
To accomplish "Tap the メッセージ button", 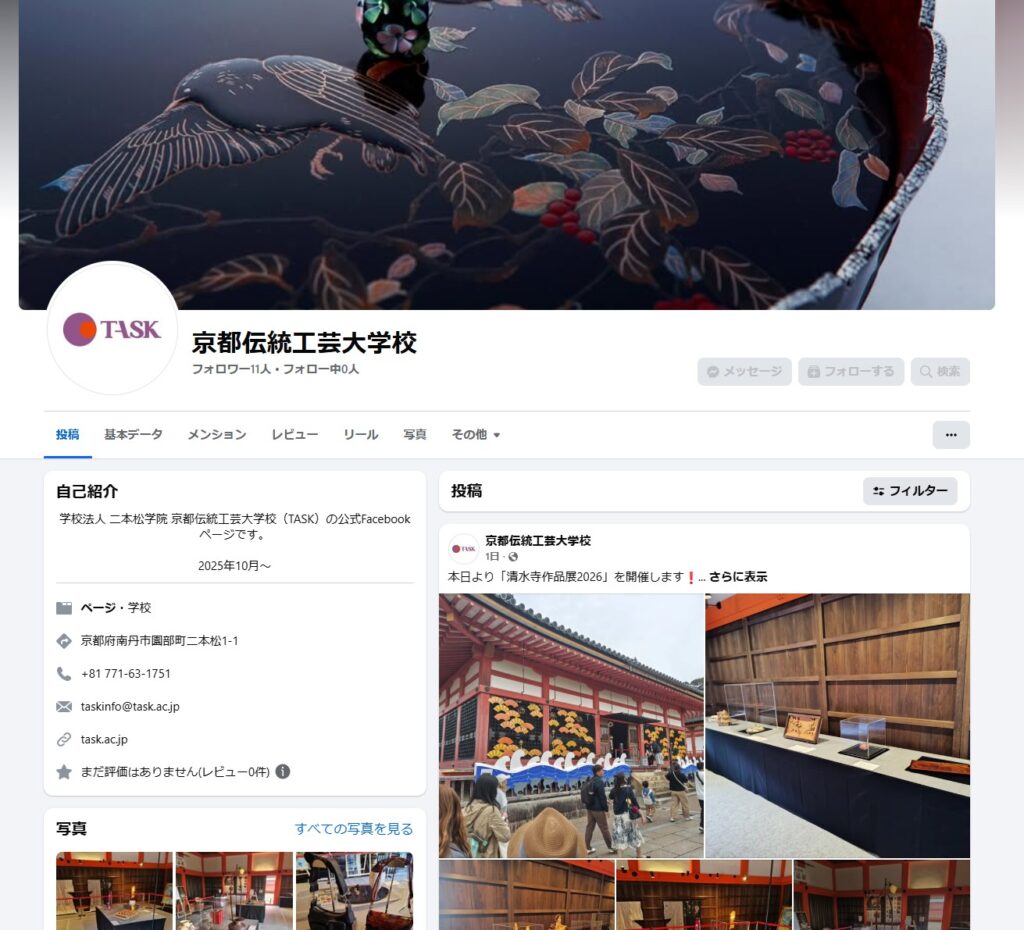I will [x=744, y=372].
